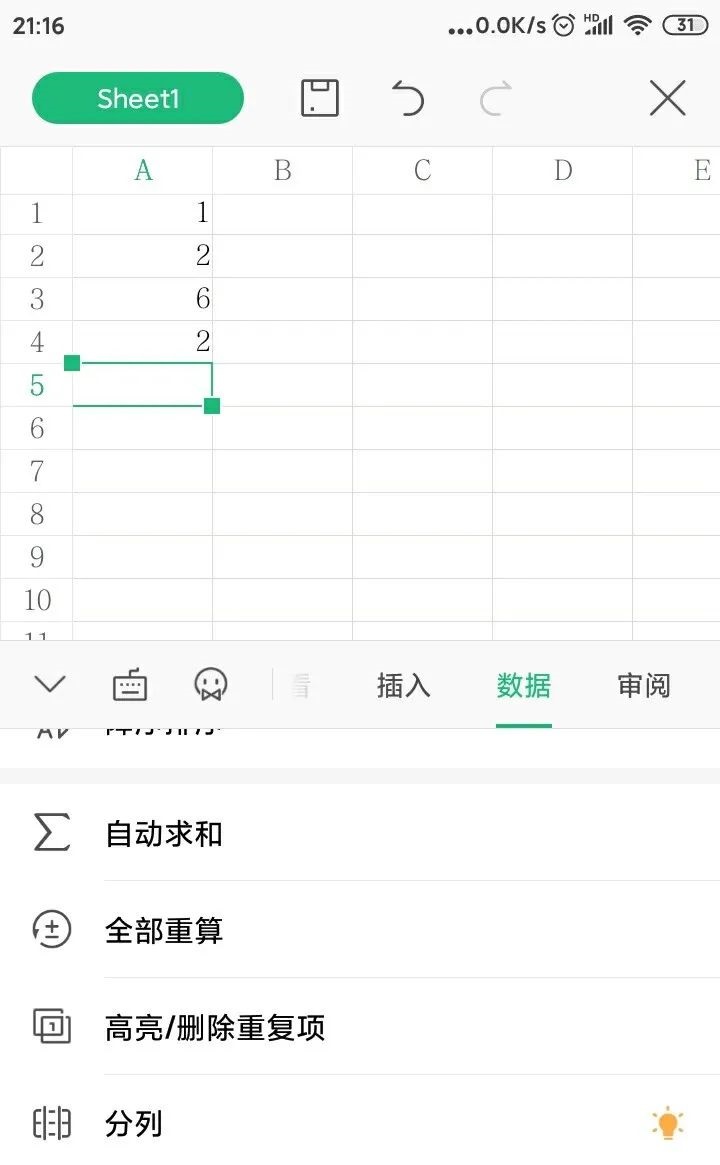Switch to the 审阅 tab
The height and width of the screenshot is (1165, 720).
pyautogui.click(x=644, y=685)
